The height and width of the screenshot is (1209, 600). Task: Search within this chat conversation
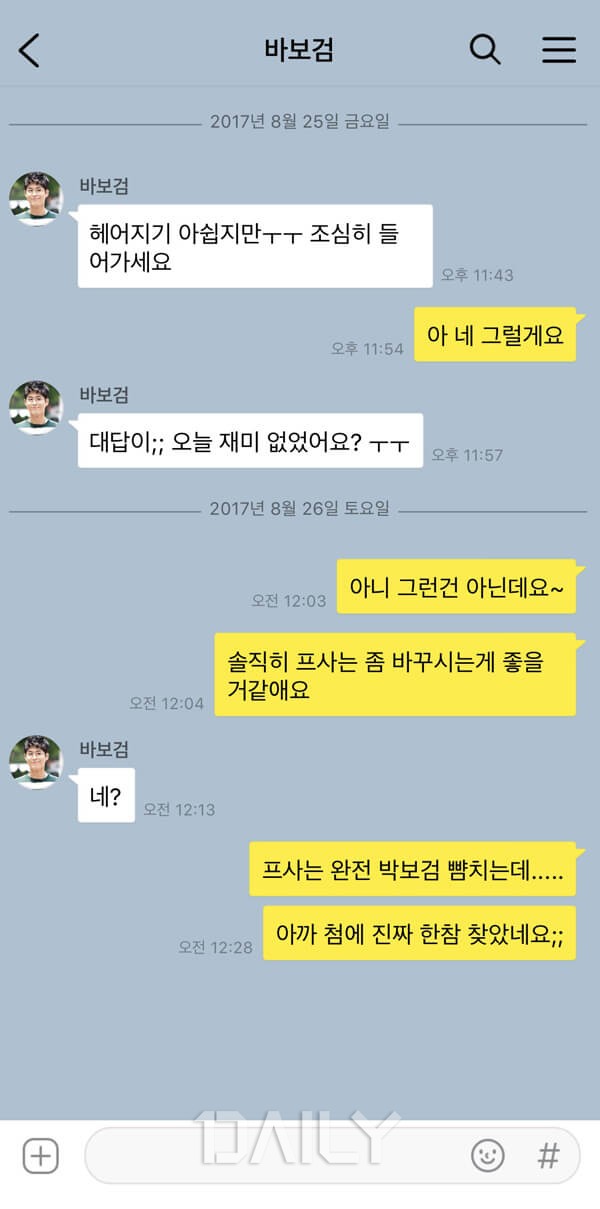pyautogui.click(x=485, y=49)
